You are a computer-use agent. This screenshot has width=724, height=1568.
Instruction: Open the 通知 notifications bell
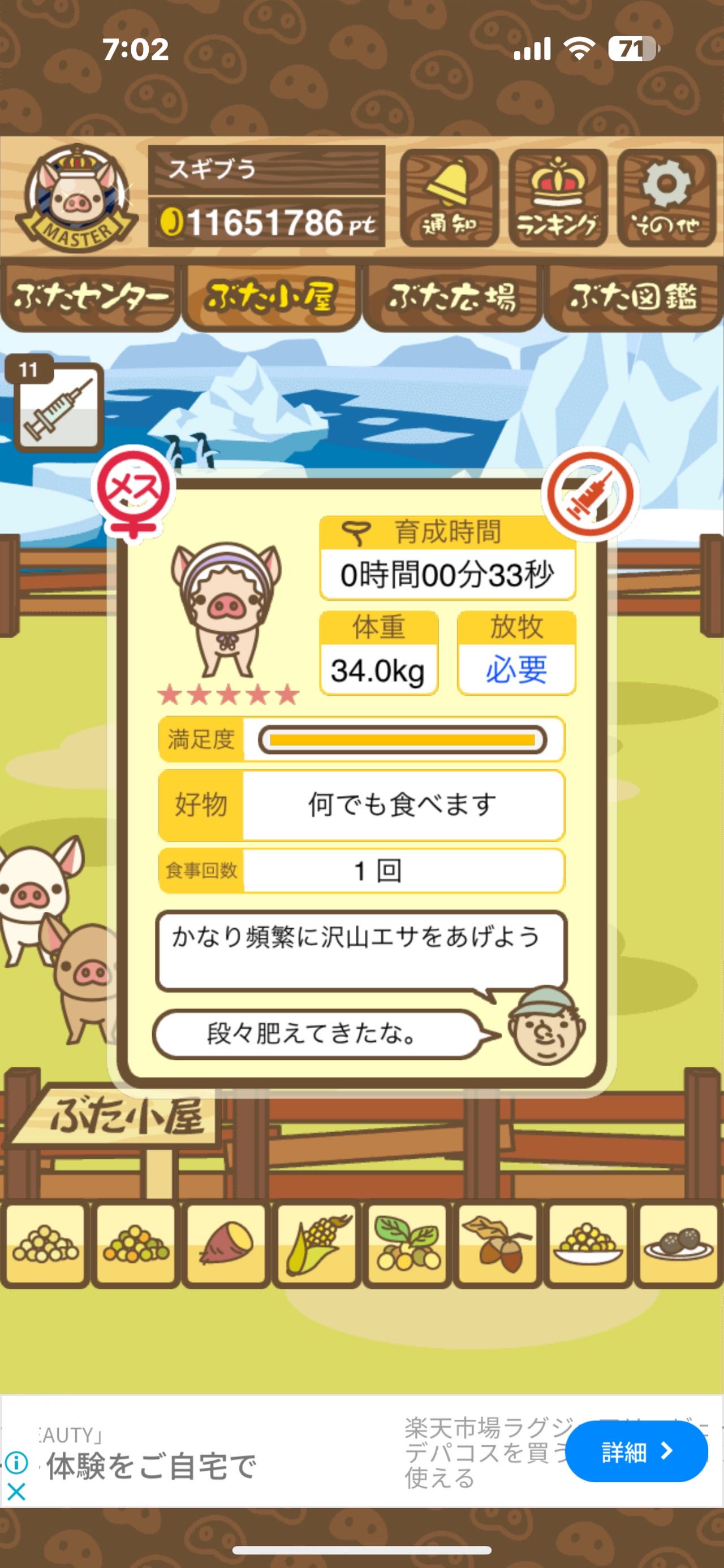(449, 197)
